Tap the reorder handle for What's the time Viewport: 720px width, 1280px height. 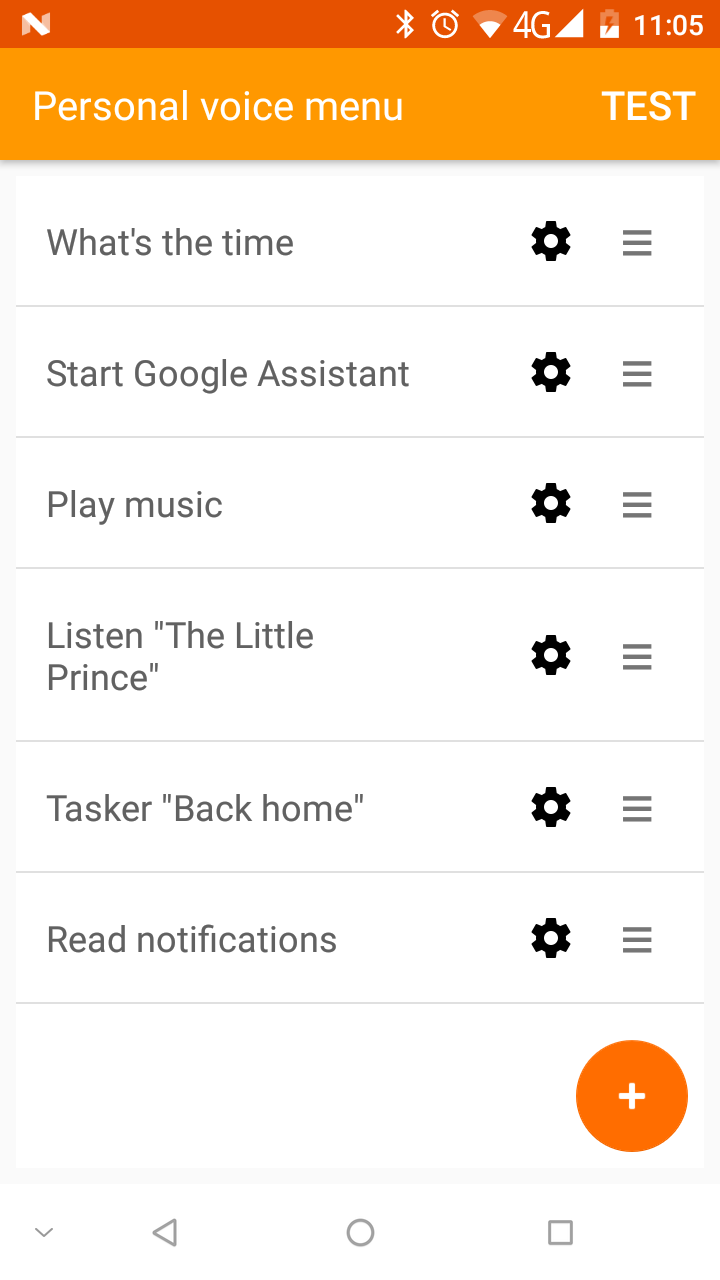click(637, 242)
